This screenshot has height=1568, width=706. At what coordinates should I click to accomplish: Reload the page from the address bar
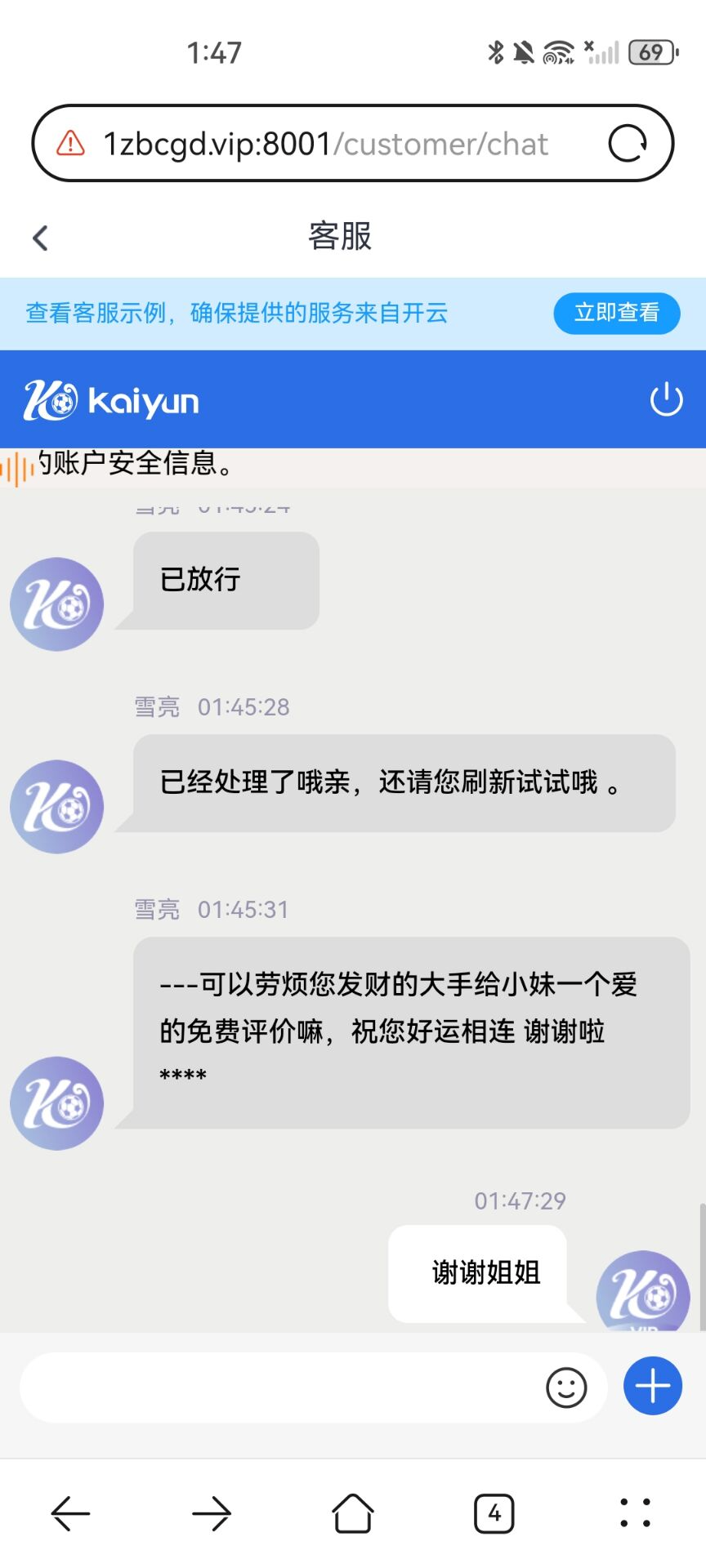[x=628, y=144]
